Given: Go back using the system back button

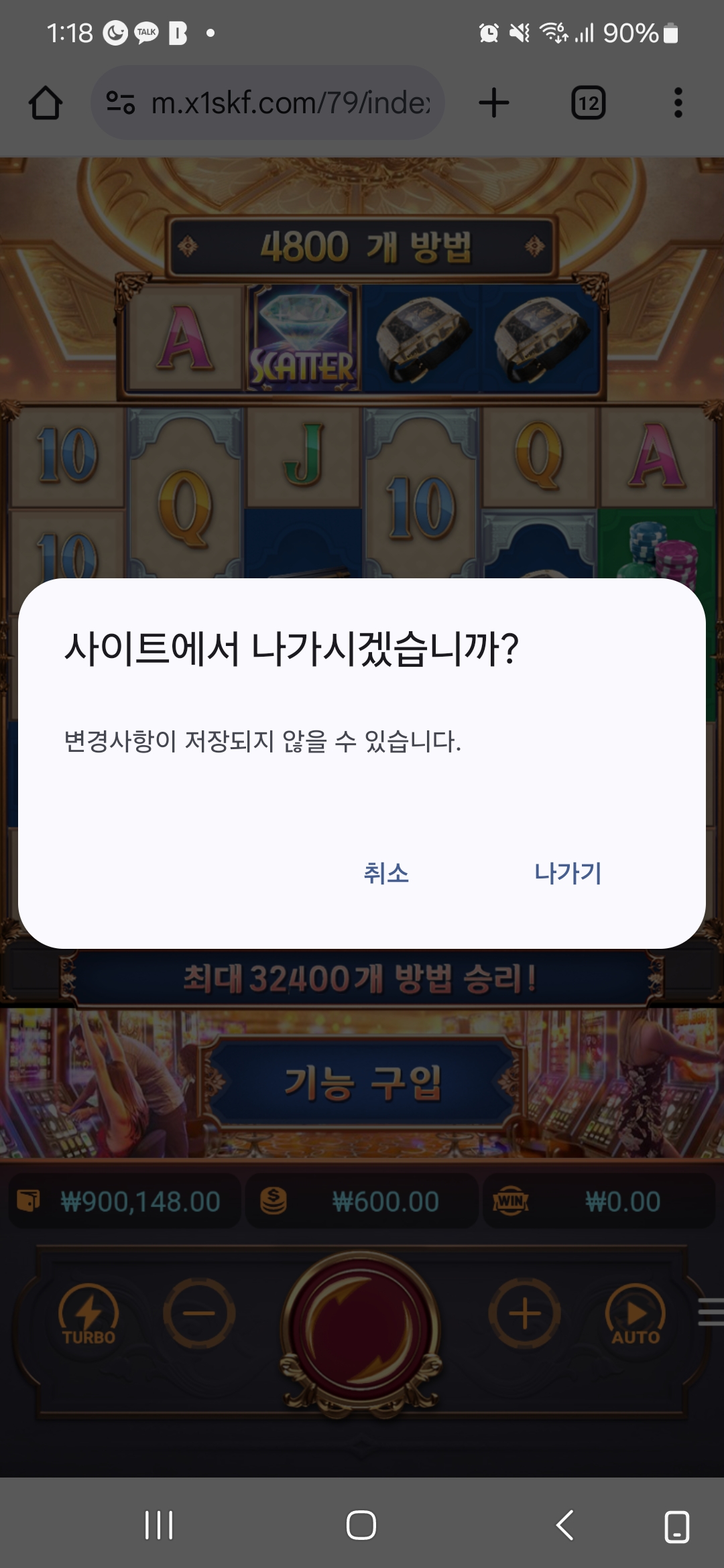Looking at the screenshot, I should [564, 1526].
